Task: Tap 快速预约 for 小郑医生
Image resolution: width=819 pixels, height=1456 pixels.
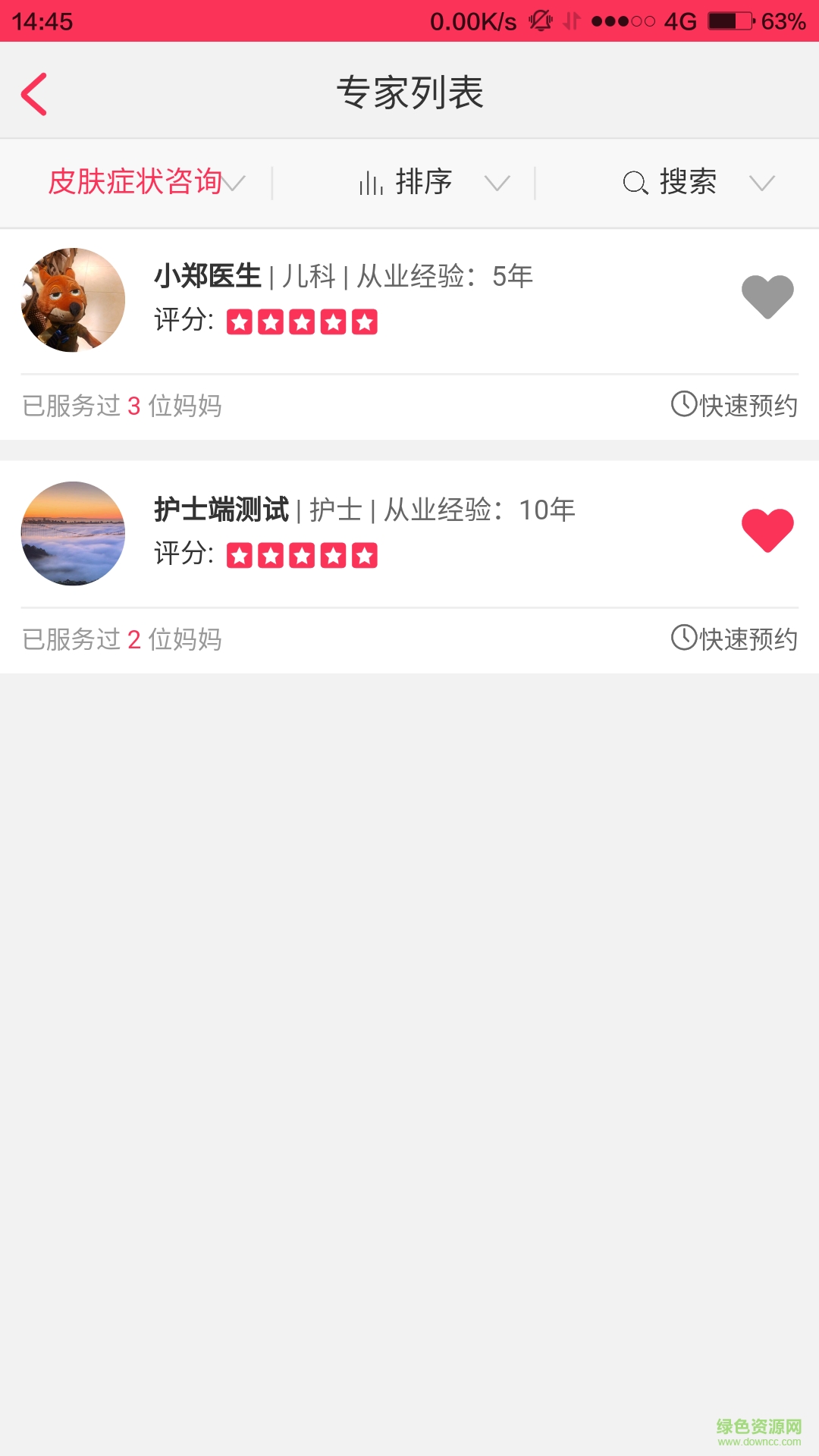Action: 734,406
